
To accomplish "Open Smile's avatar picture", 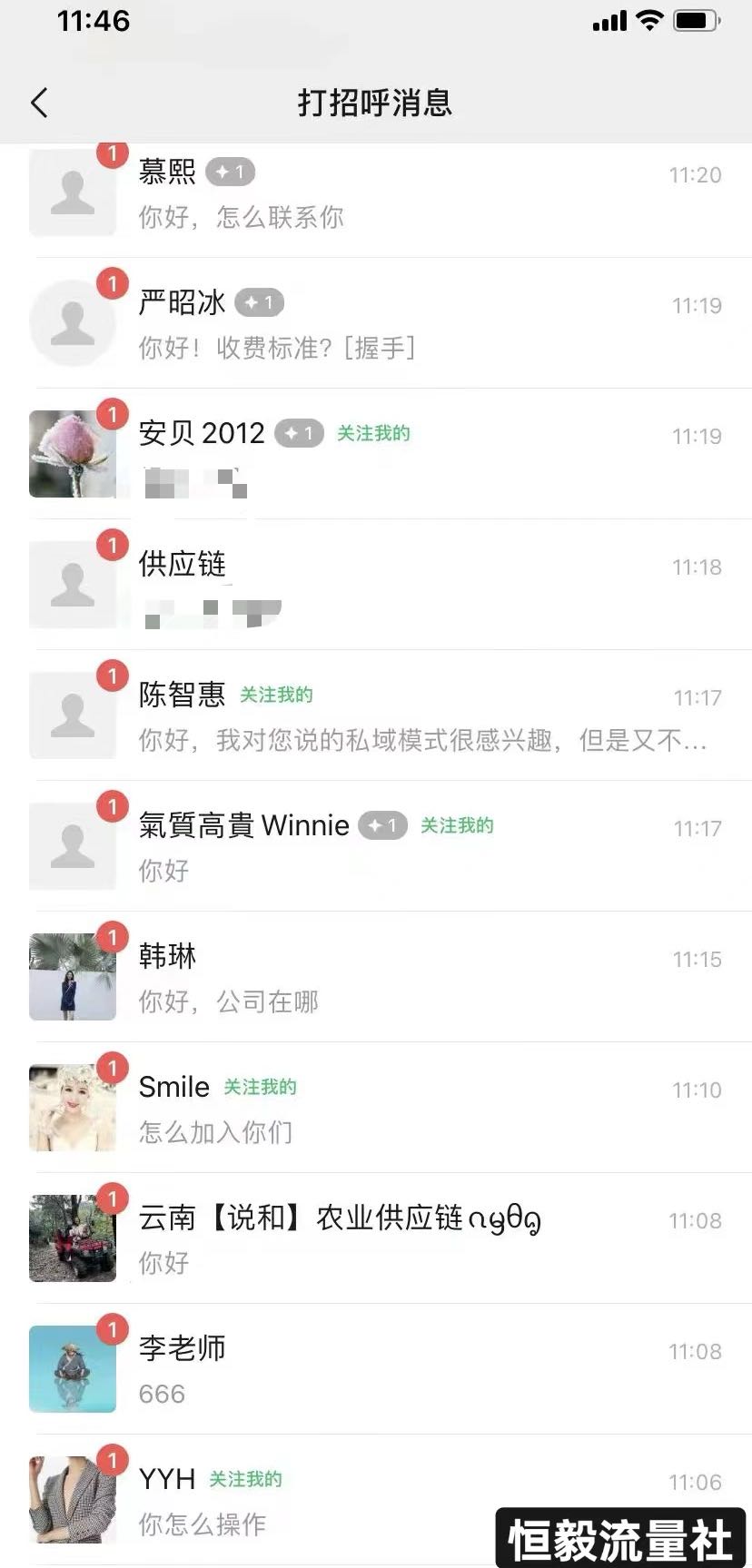I will [x=73, y=1106].
